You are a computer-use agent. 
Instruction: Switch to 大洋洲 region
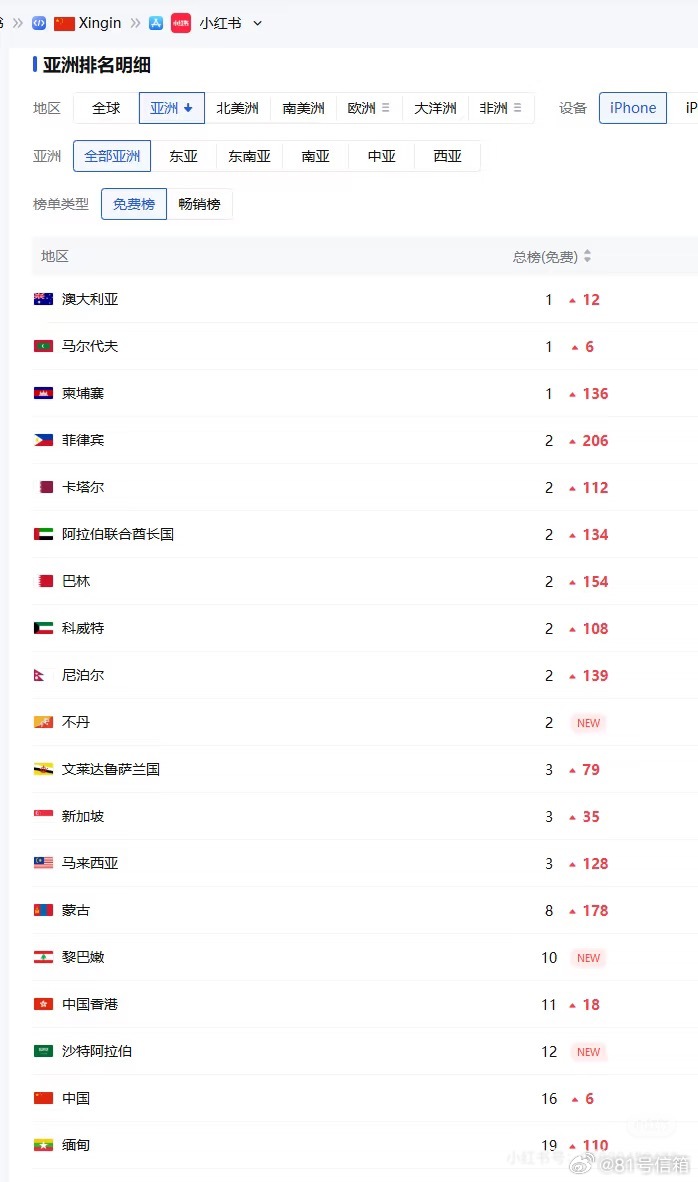[435, 109]
